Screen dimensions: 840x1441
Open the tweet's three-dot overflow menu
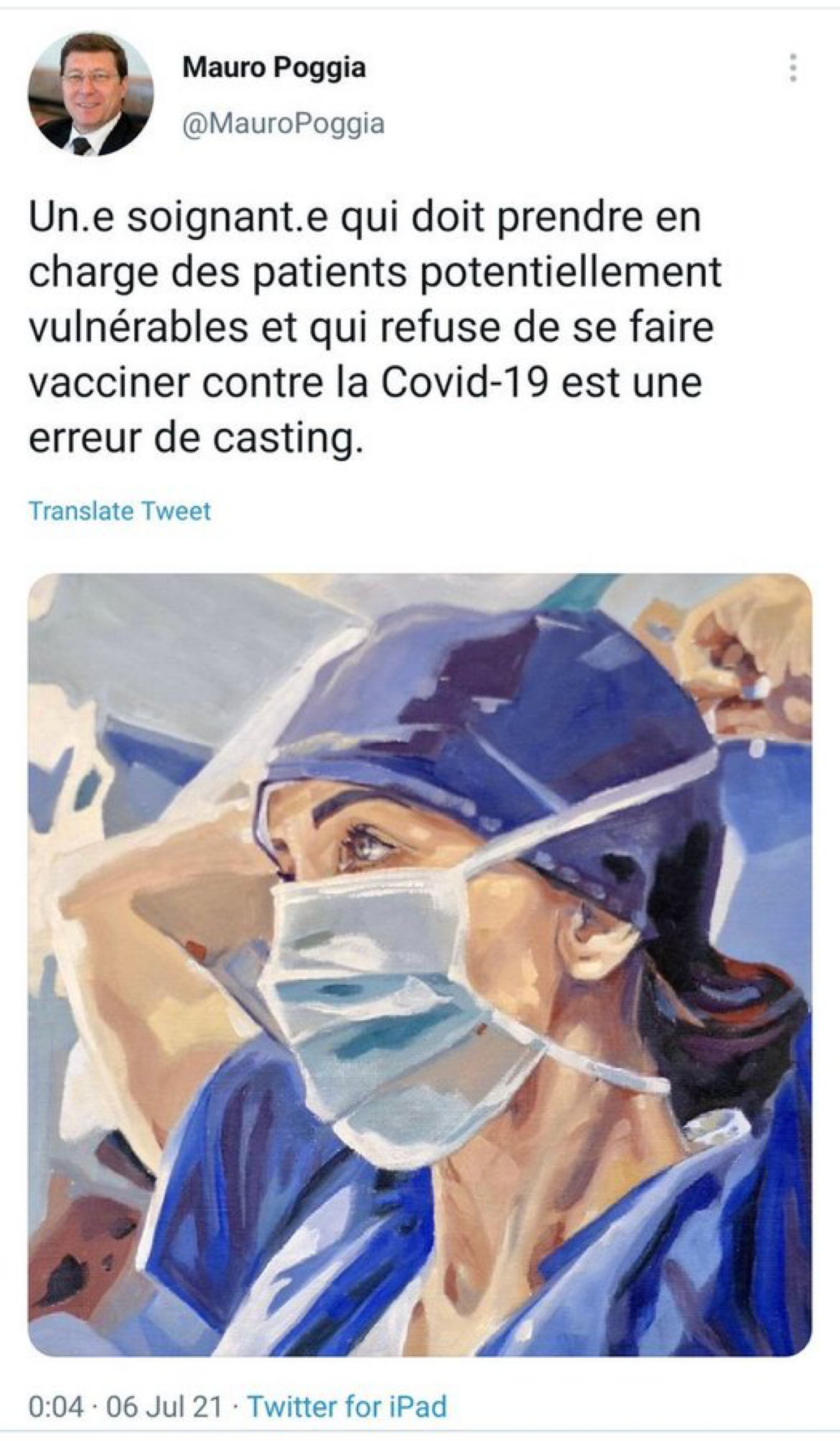pyautogui.click(x=793, y=68)
